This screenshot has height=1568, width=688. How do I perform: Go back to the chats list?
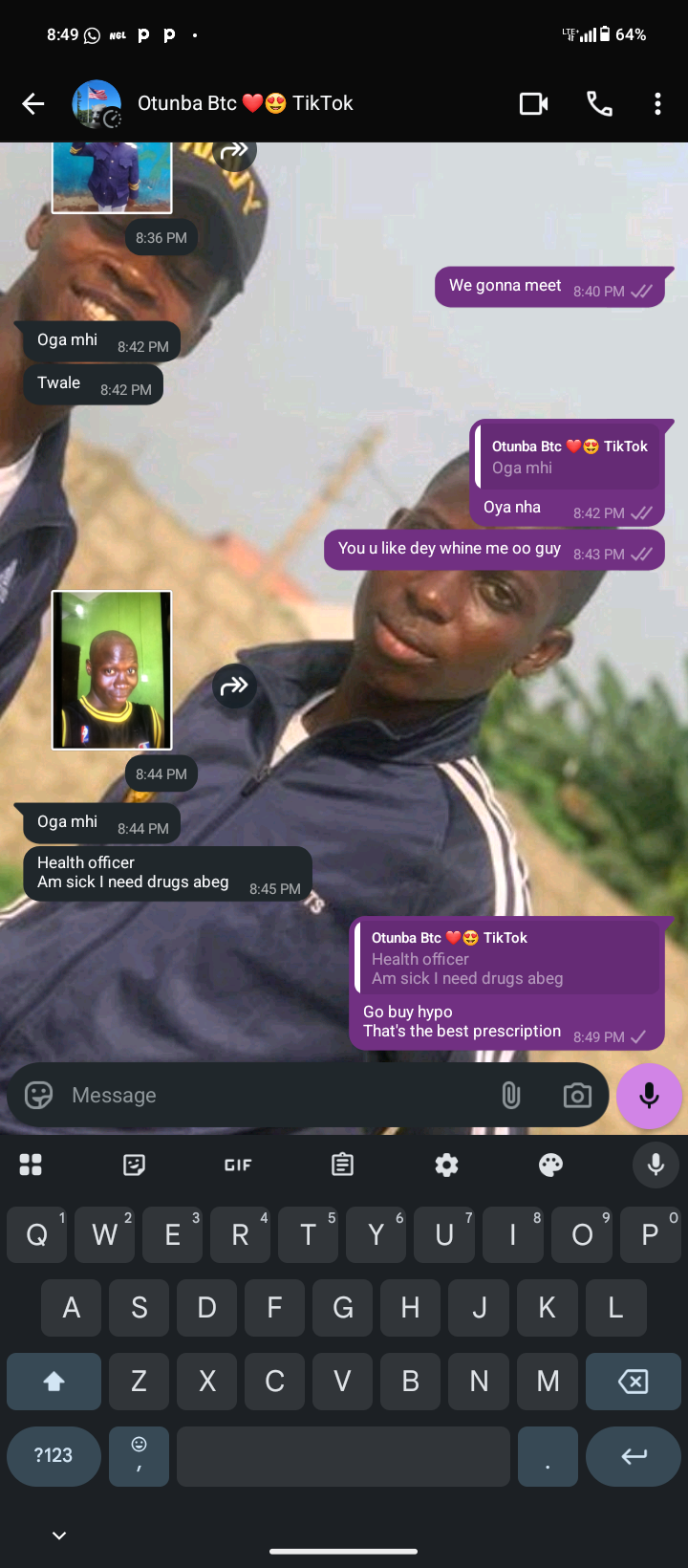pyautogui.click(x=33, y=103)
